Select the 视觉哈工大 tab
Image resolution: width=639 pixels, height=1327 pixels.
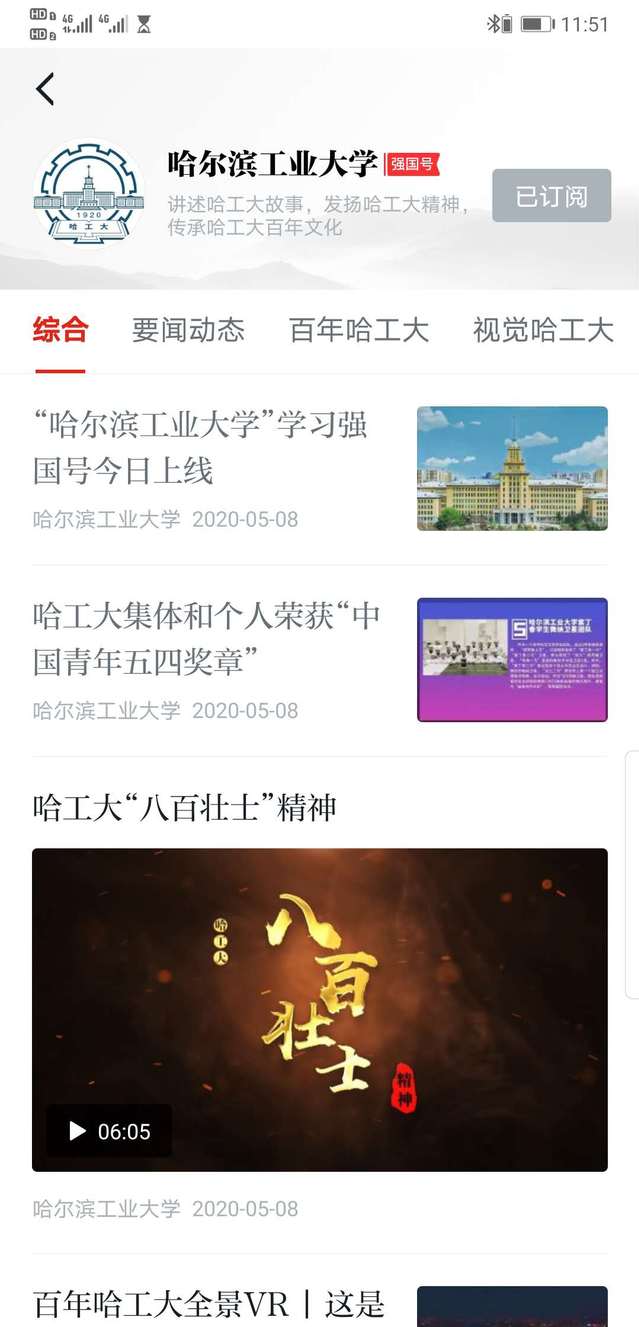click(542, 330)
